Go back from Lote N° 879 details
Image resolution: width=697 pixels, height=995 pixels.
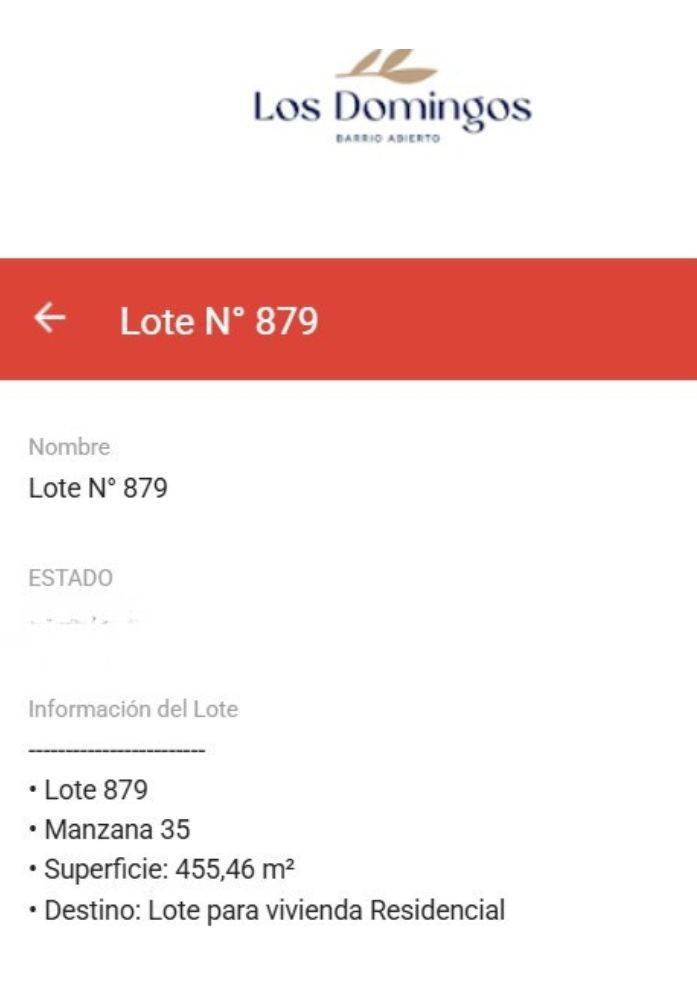pyautogui.click(x=50, y=319)
